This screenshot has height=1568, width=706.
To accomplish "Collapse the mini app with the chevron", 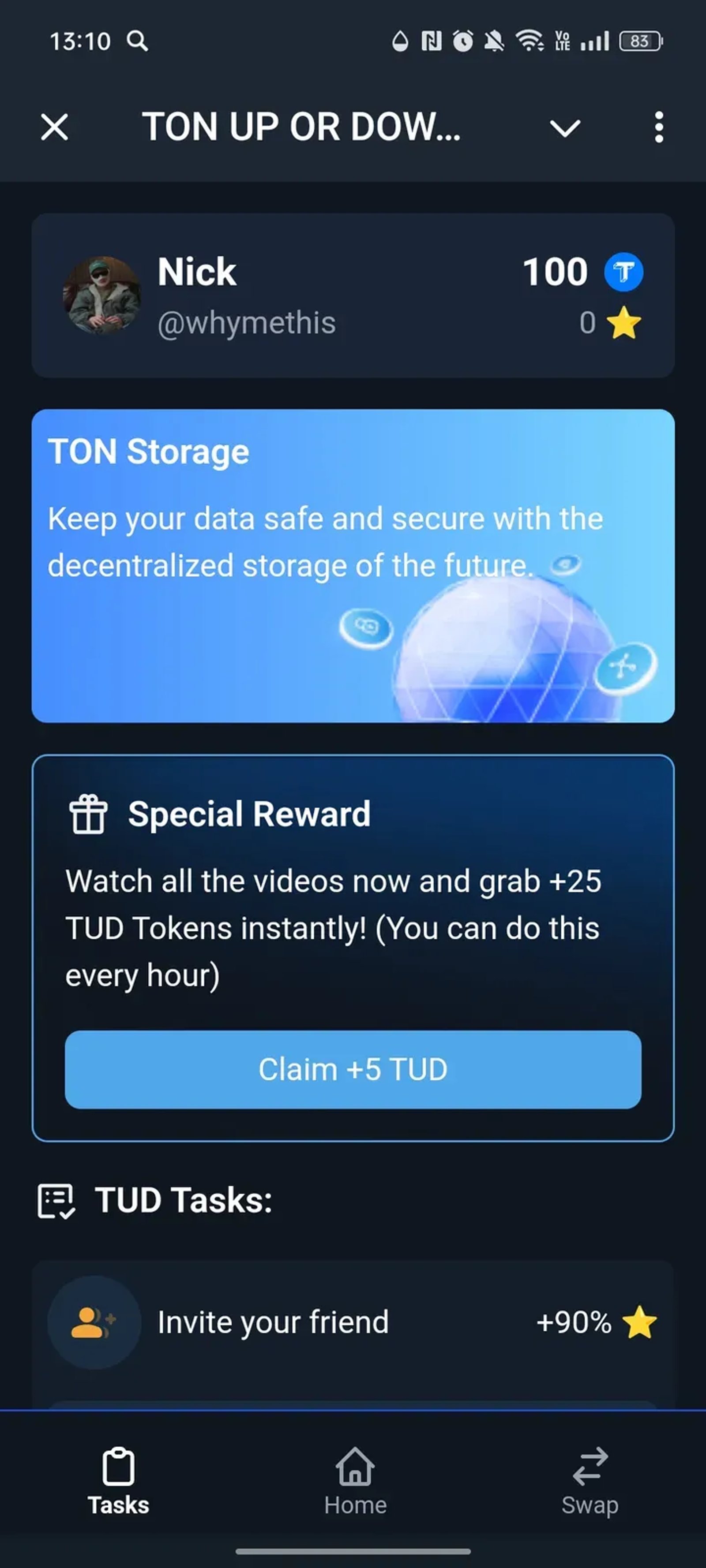I will click(565, 128).
